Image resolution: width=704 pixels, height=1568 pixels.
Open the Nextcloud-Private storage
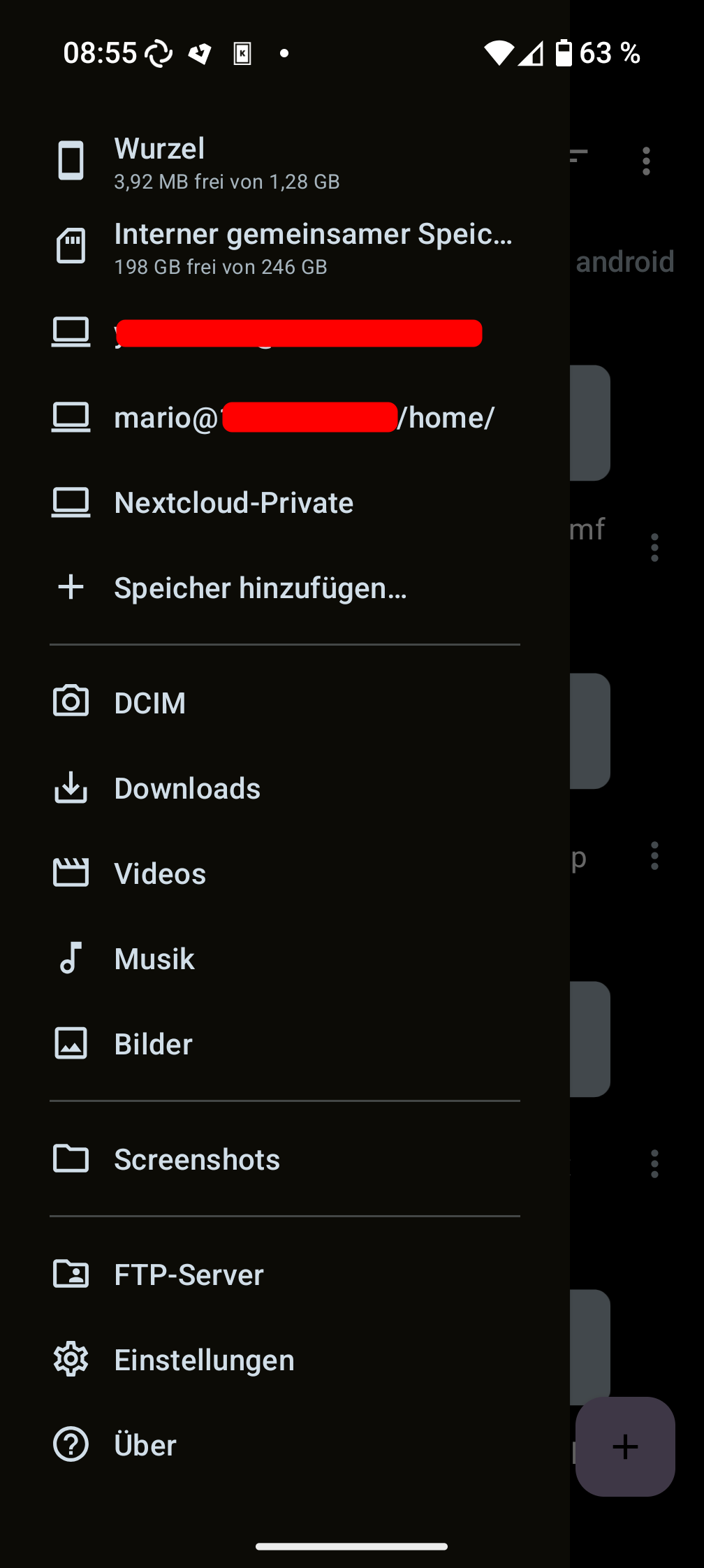[x=285, y=503]
